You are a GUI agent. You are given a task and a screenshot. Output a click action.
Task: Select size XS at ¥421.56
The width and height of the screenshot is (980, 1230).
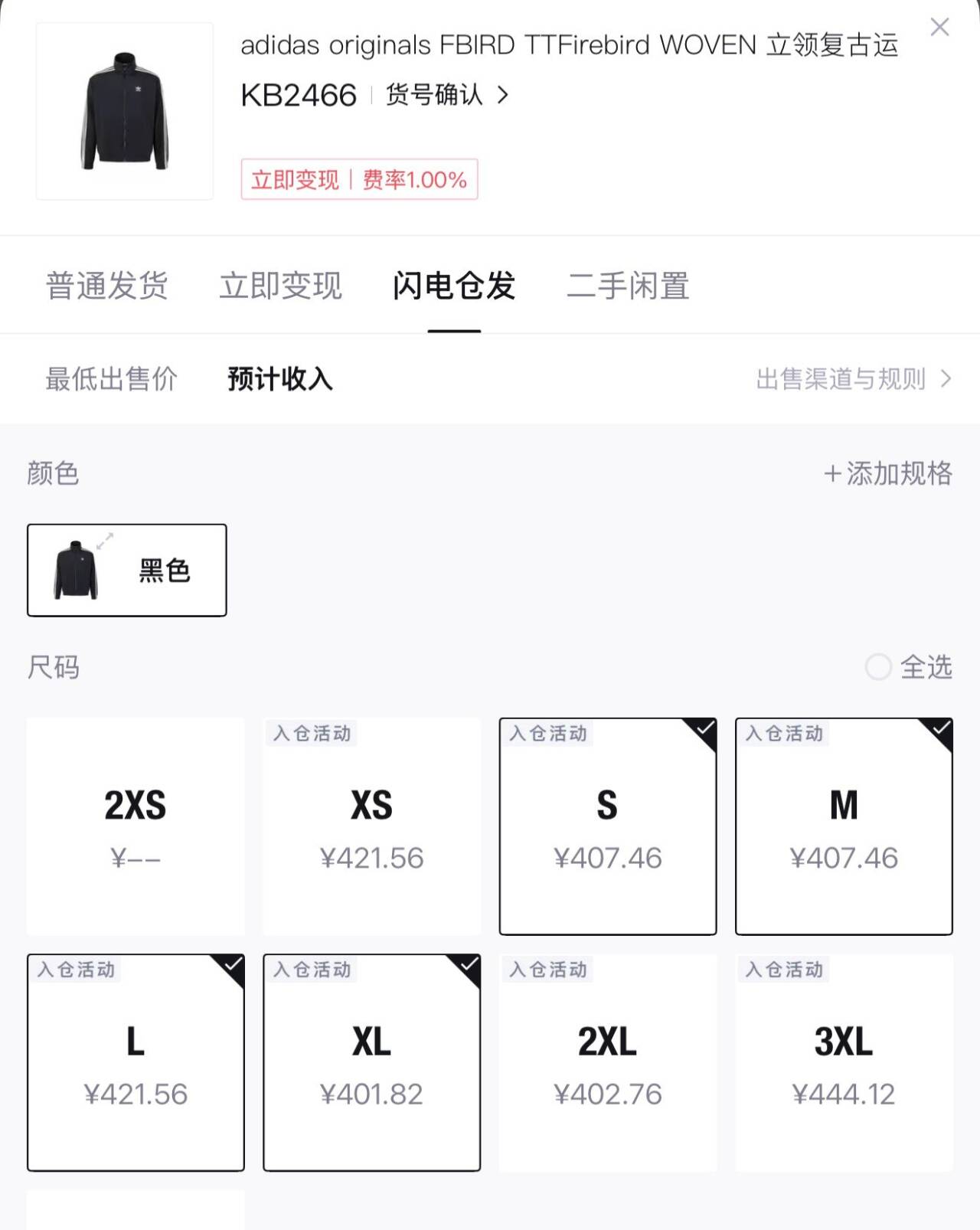point(371,826)
